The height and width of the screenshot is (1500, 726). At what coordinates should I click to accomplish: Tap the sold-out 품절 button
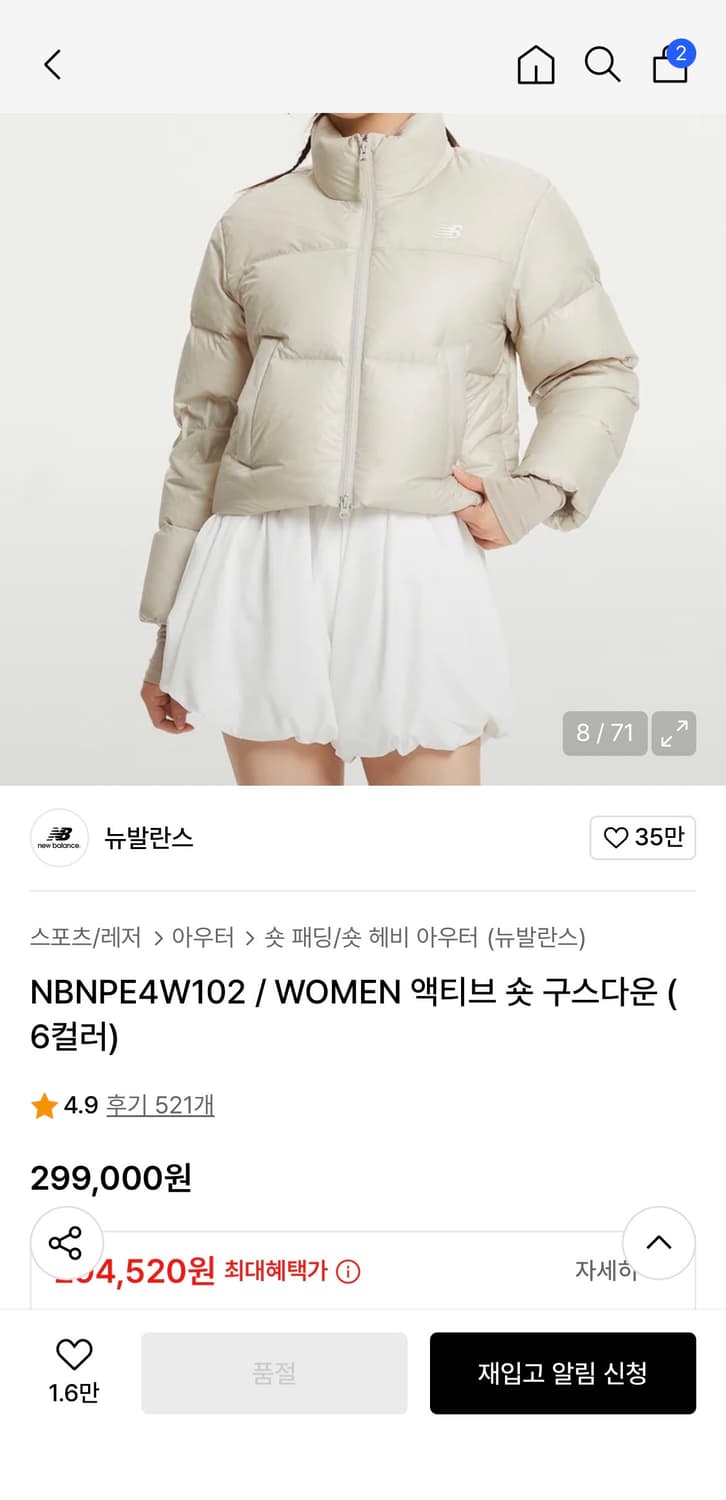click(x=273, y=1373)
